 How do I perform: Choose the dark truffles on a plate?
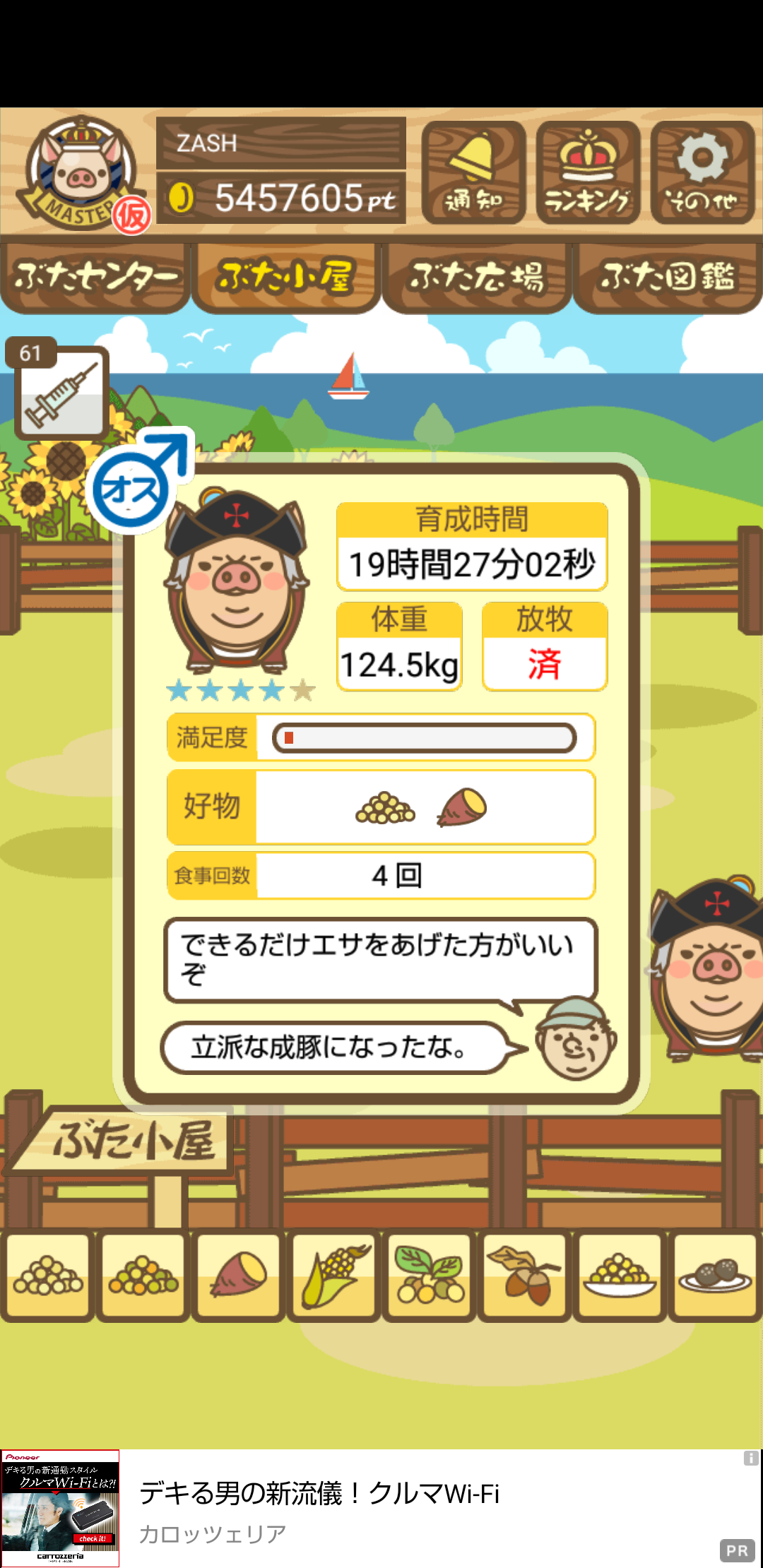(715, 1276)
